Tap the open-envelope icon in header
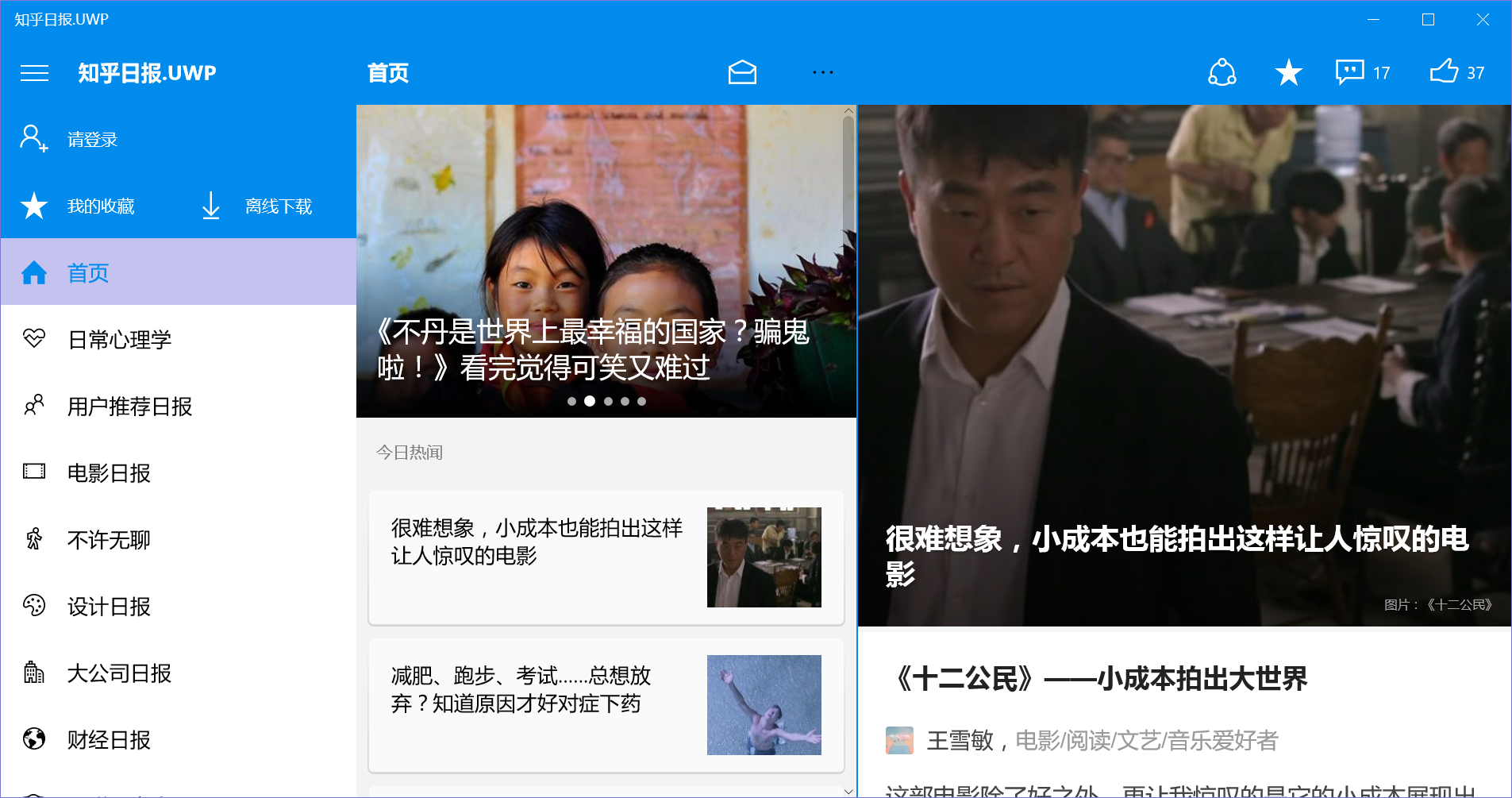 pyautogui.click(x=742, y=72)
